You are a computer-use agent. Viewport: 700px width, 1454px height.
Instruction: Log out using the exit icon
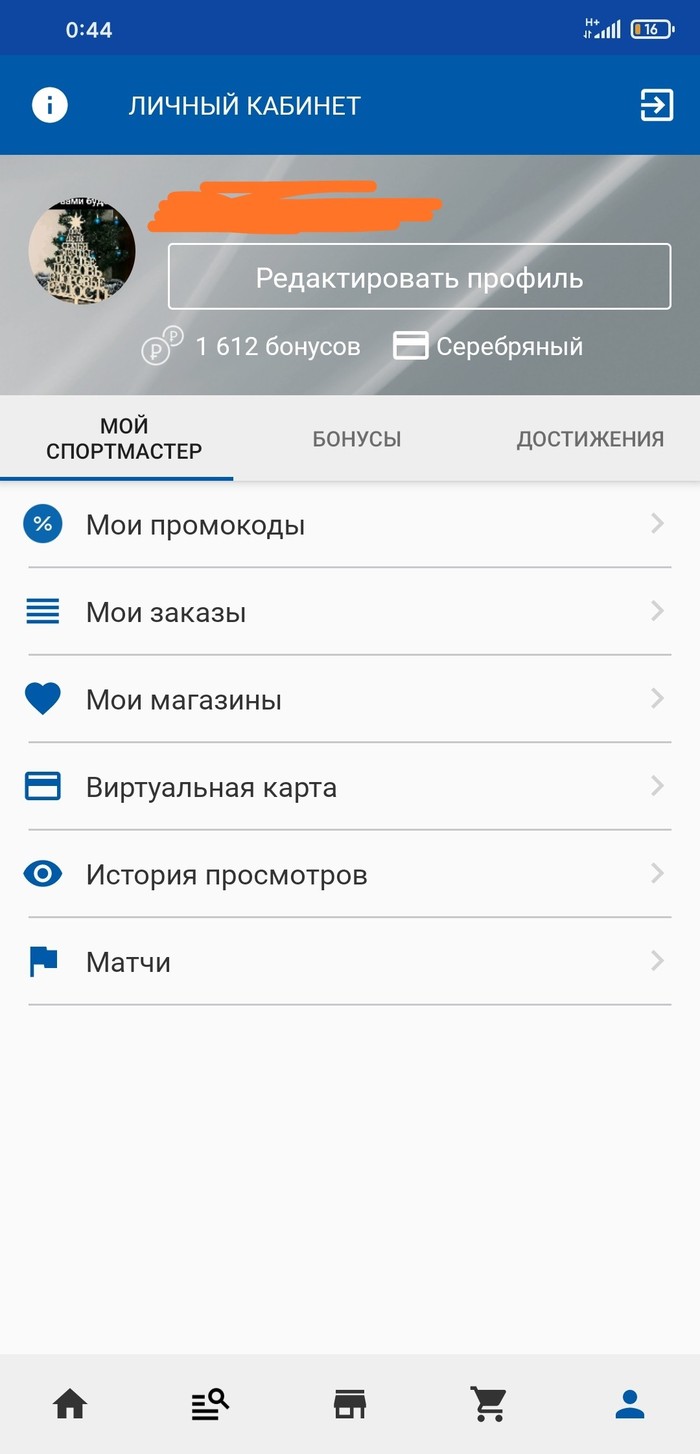tap(656, 105)
